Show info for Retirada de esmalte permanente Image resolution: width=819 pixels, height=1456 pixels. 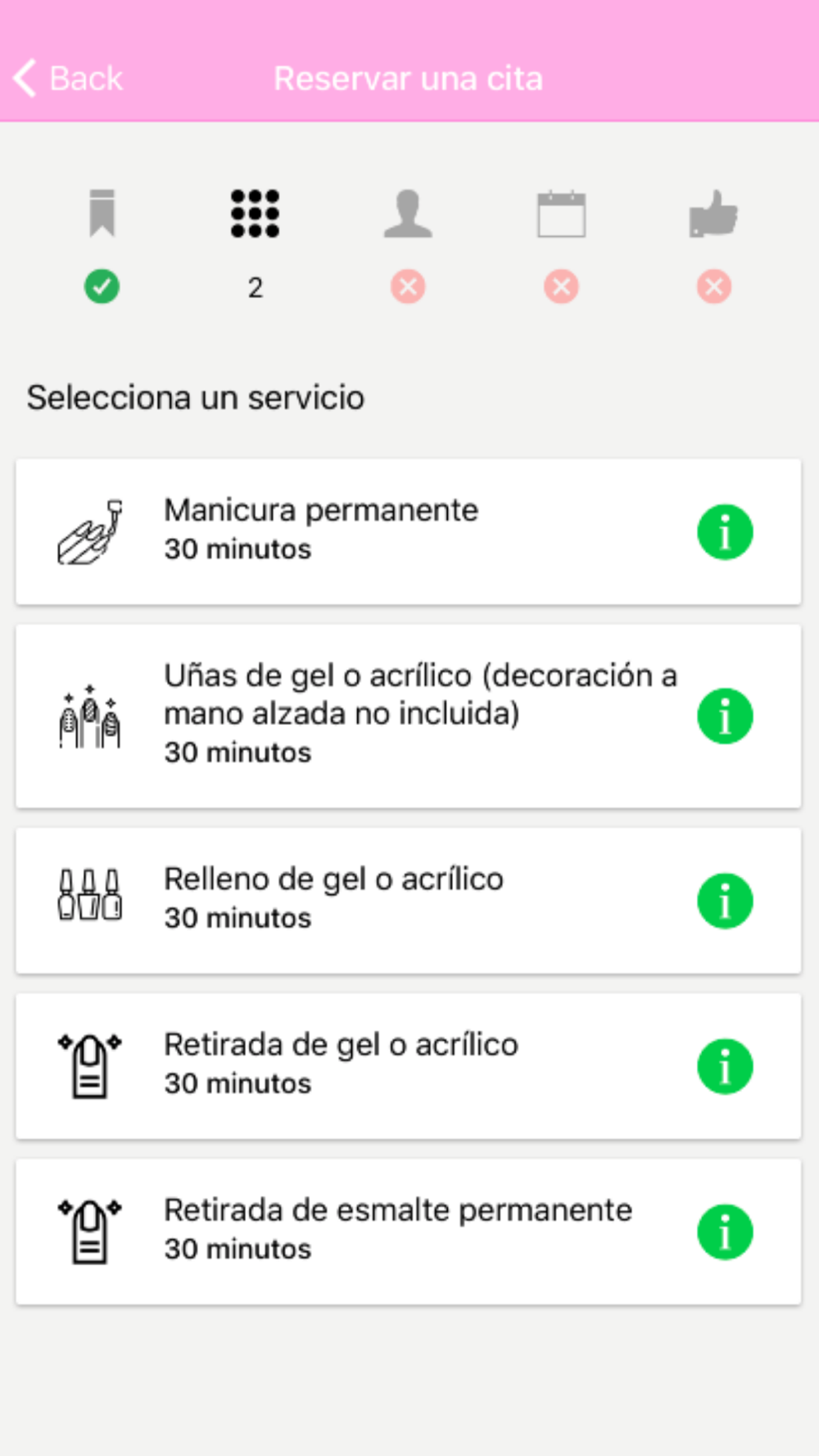point(725,1232)
